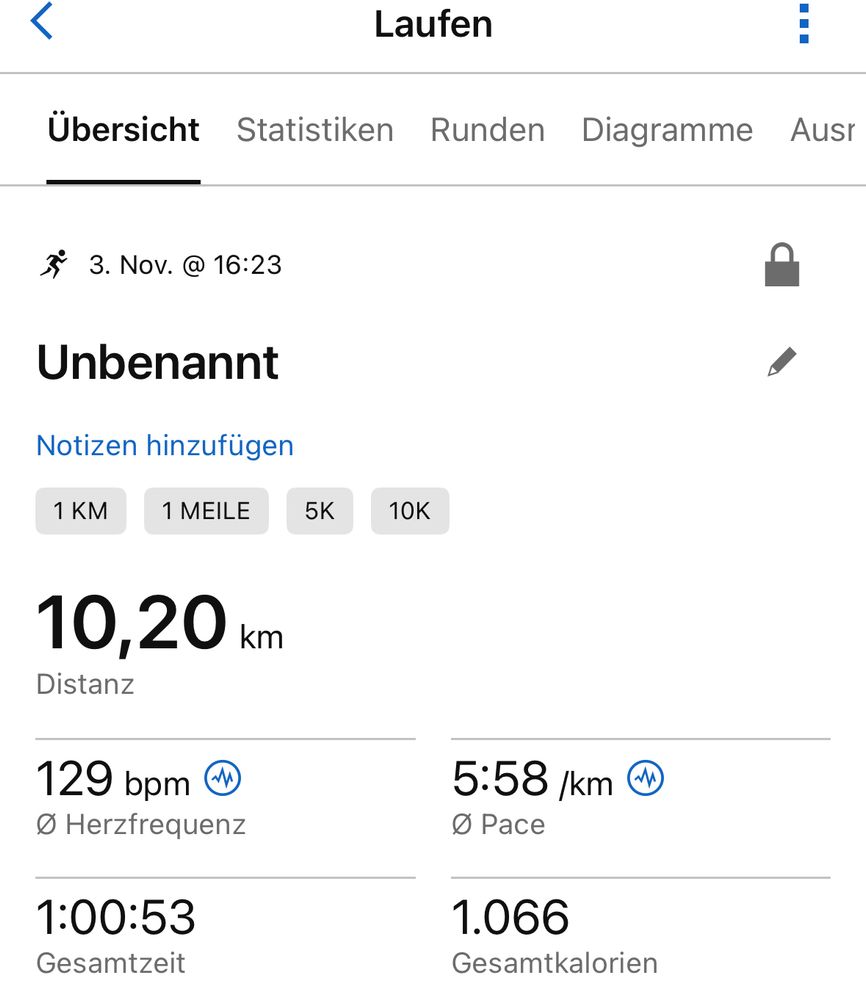Tap the lock privacy icon

coord(781,266)
